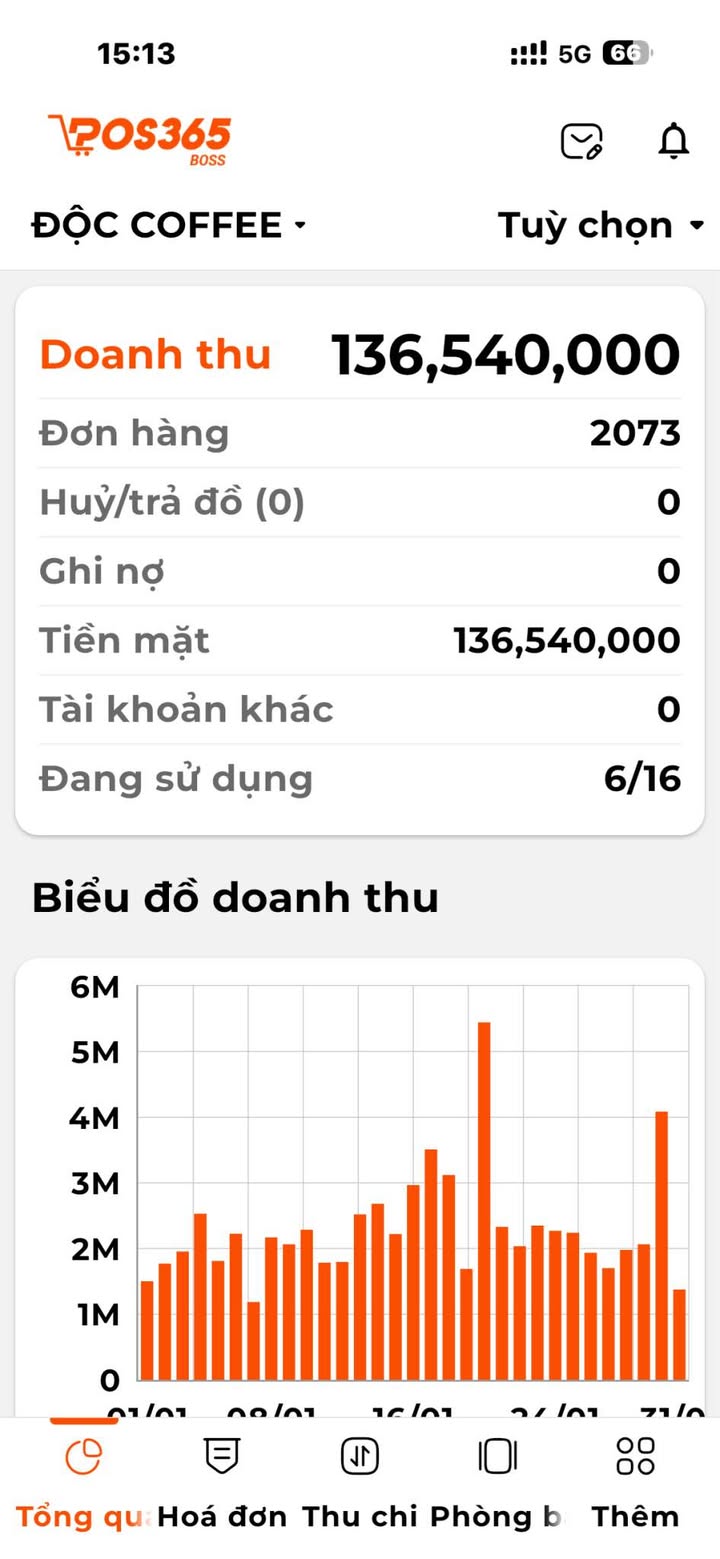Open the notifications bell
The height and width of the screenshot is (1559, 720).
click(x=674, y=141)
